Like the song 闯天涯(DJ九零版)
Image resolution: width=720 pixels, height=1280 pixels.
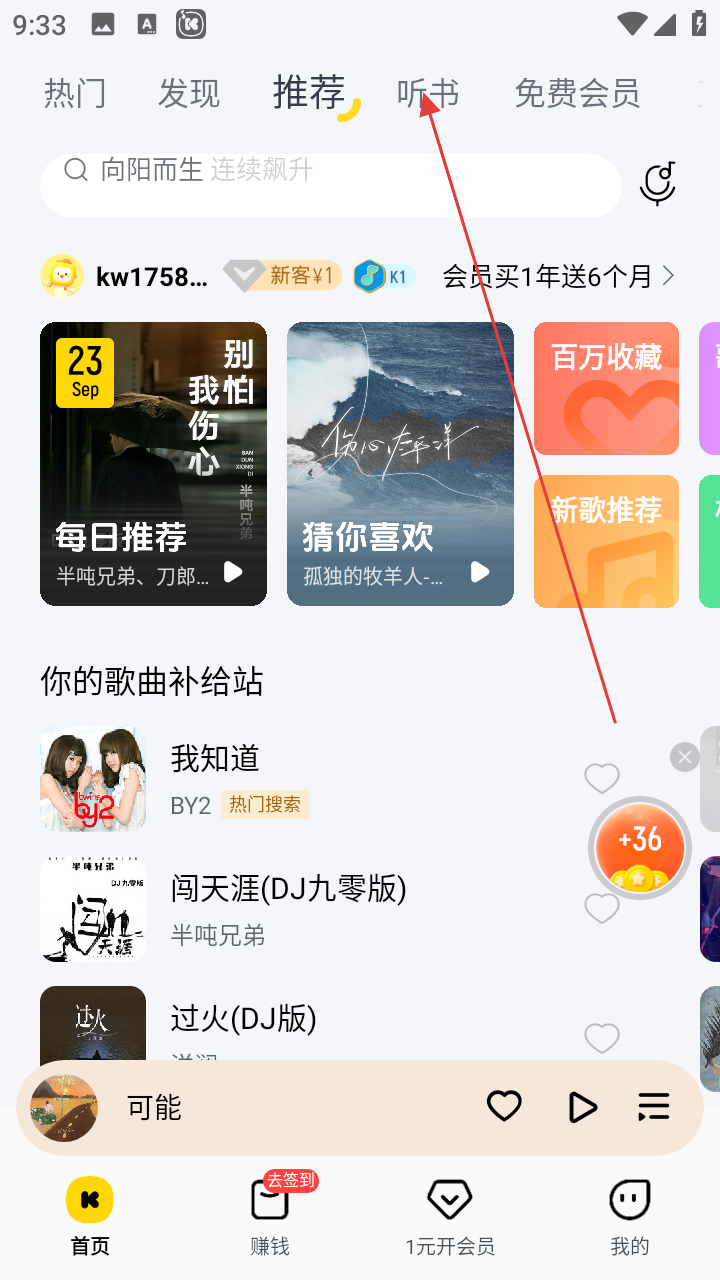[x=602, y=908]
